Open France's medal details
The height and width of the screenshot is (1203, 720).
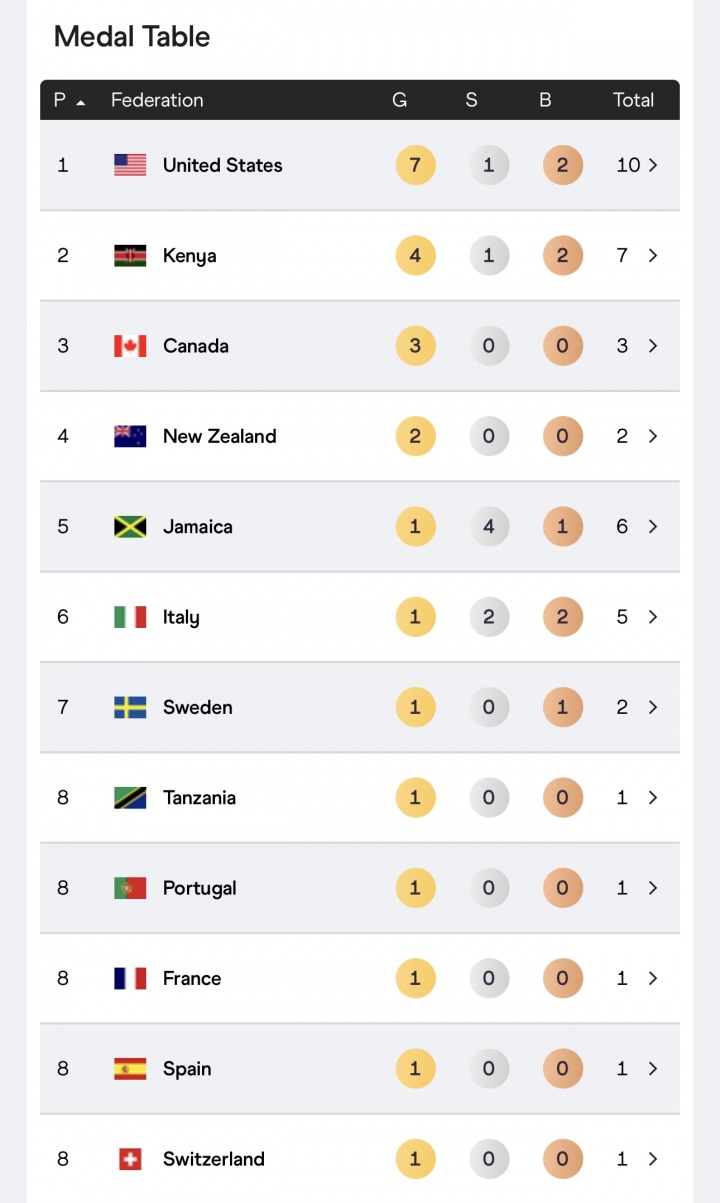click(x=360, y=978)
